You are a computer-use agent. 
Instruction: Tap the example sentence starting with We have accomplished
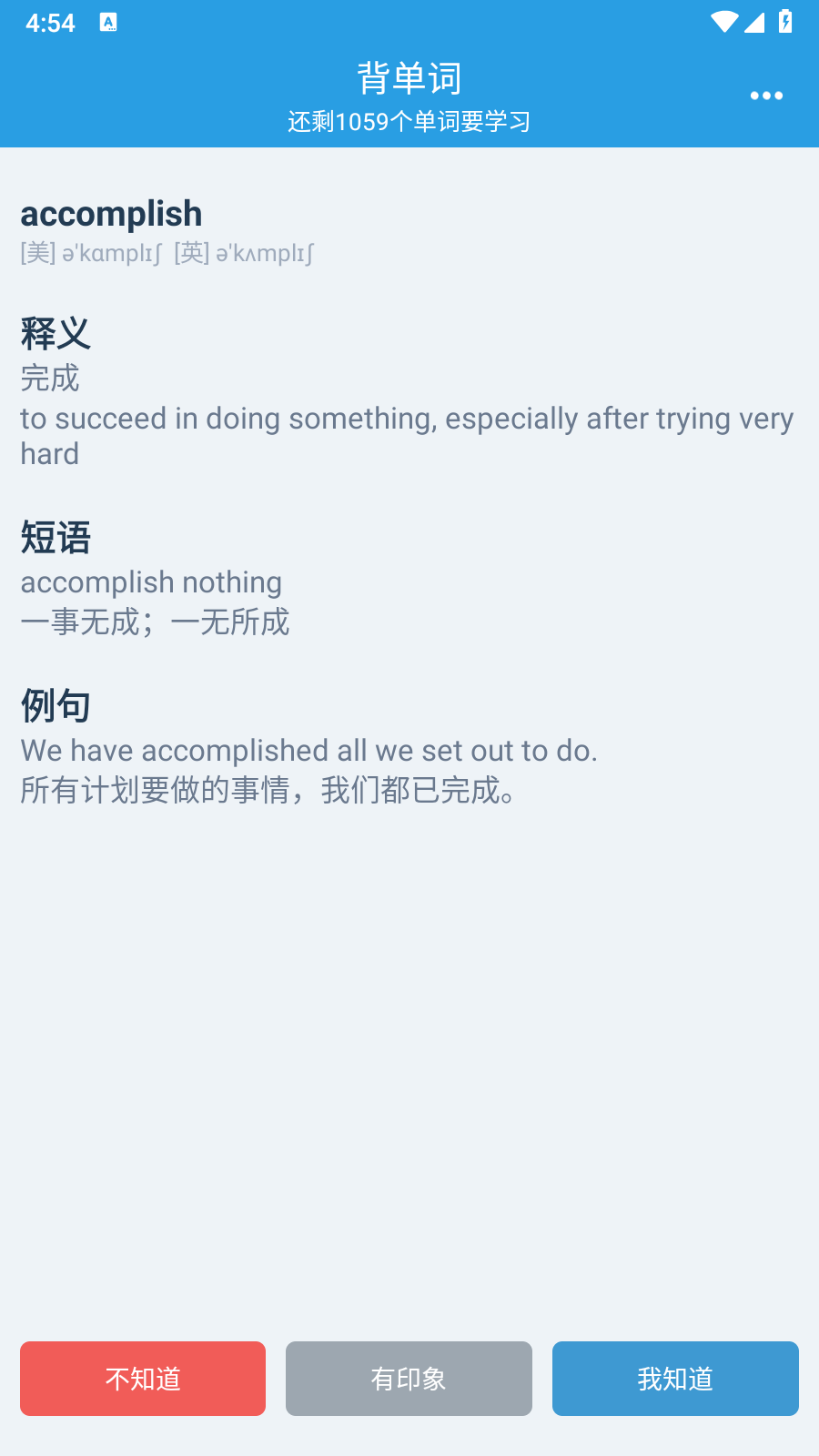(309, 750)
